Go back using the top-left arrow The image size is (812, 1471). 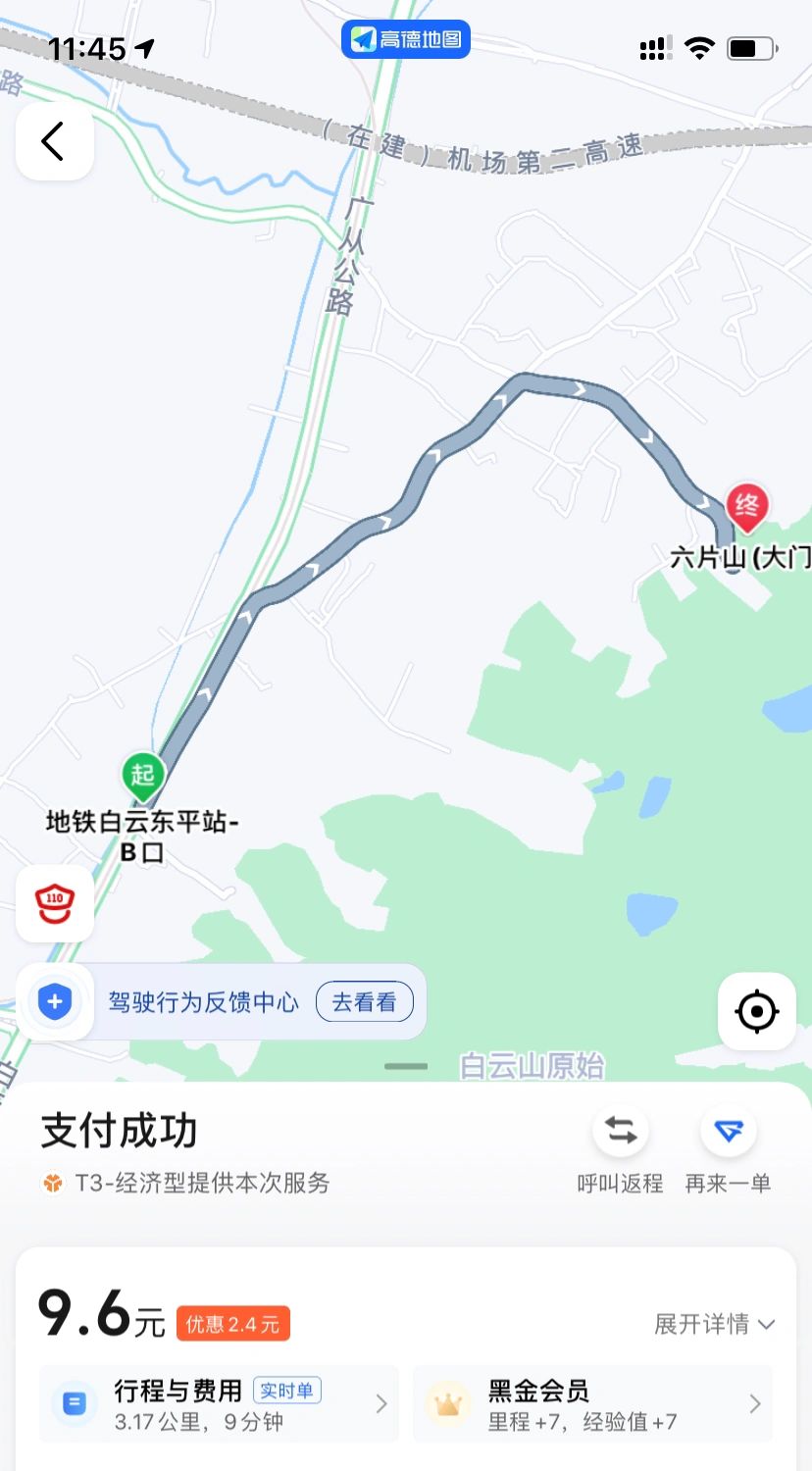[x=55, y=141]
